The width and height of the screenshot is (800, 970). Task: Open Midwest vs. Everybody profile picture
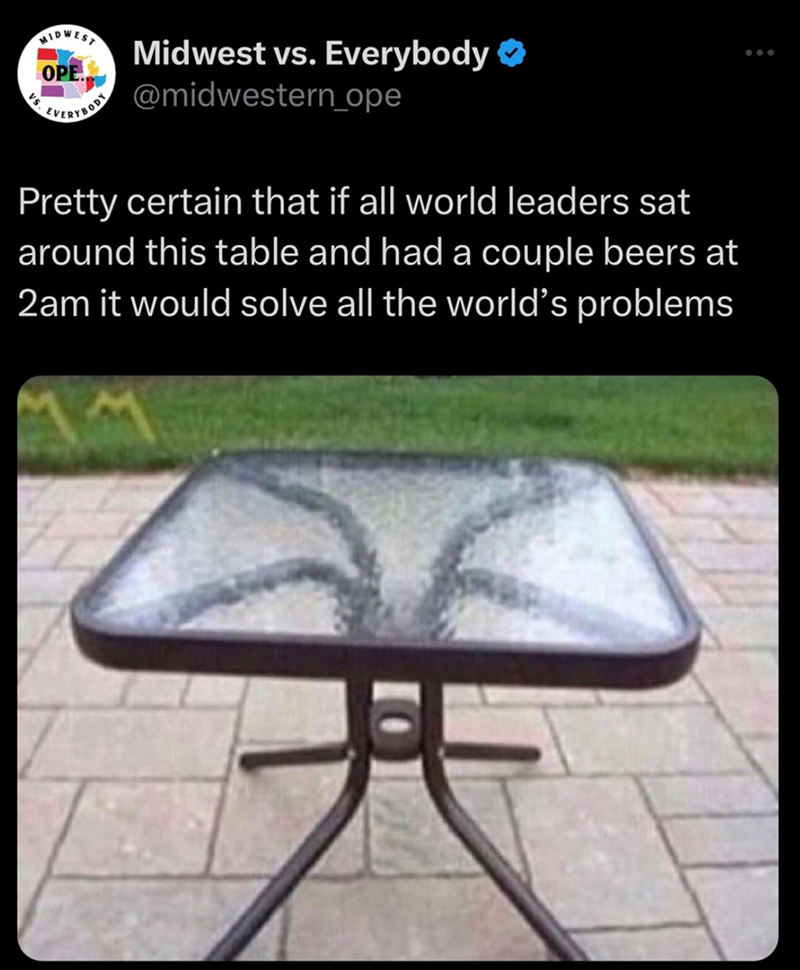pyautogui.click(x=66, y=74)
